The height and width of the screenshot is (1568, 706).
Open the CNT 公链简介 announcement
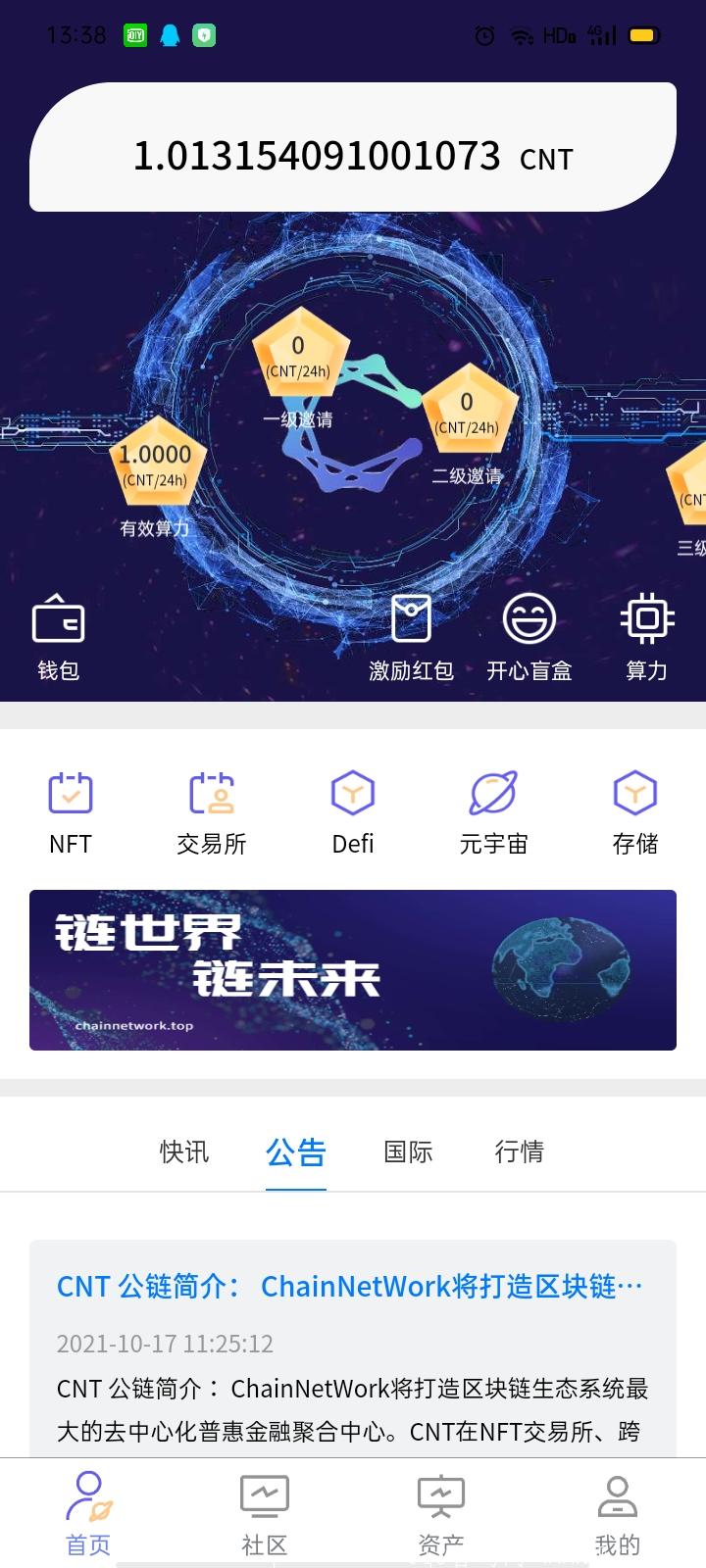pos(353,1348)
